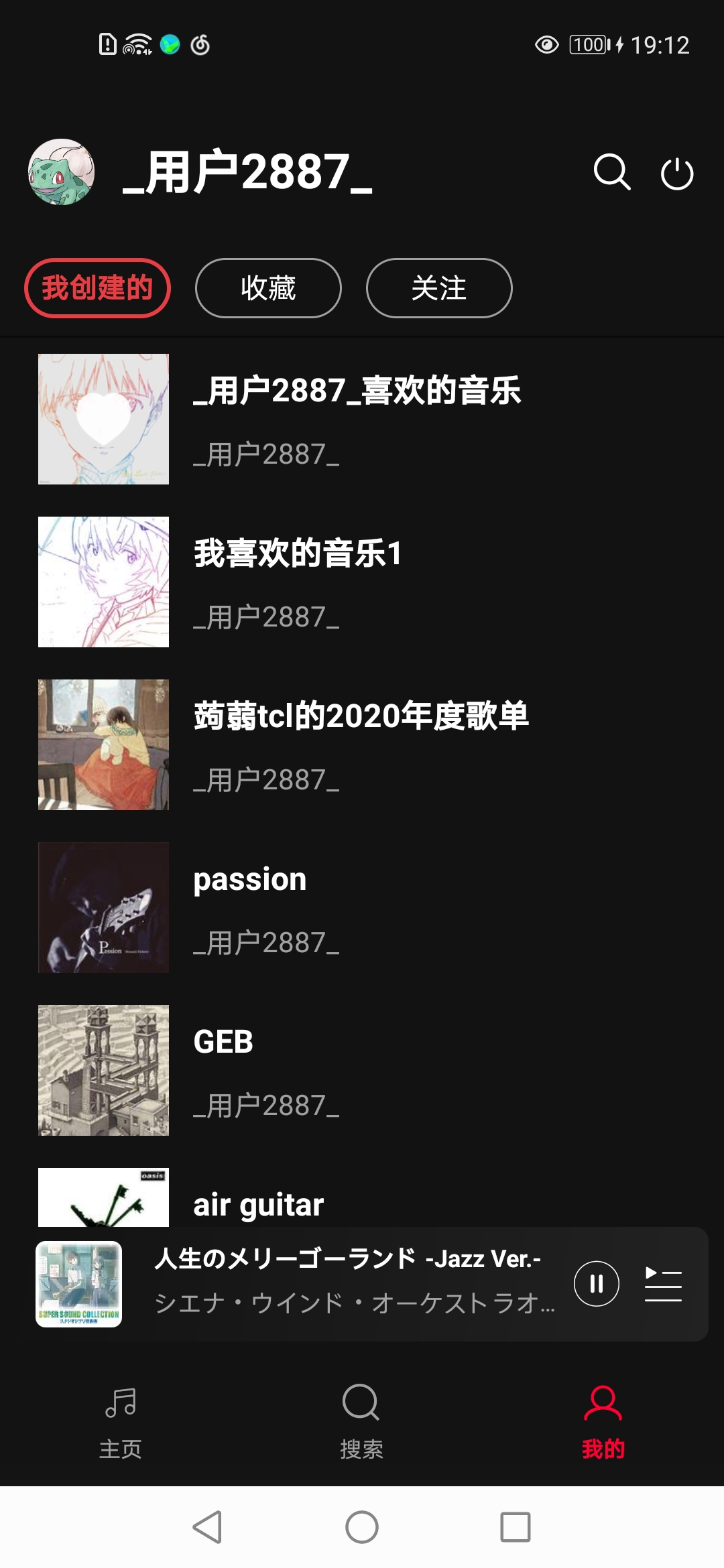Open the search icon in the header

[611, 172]
